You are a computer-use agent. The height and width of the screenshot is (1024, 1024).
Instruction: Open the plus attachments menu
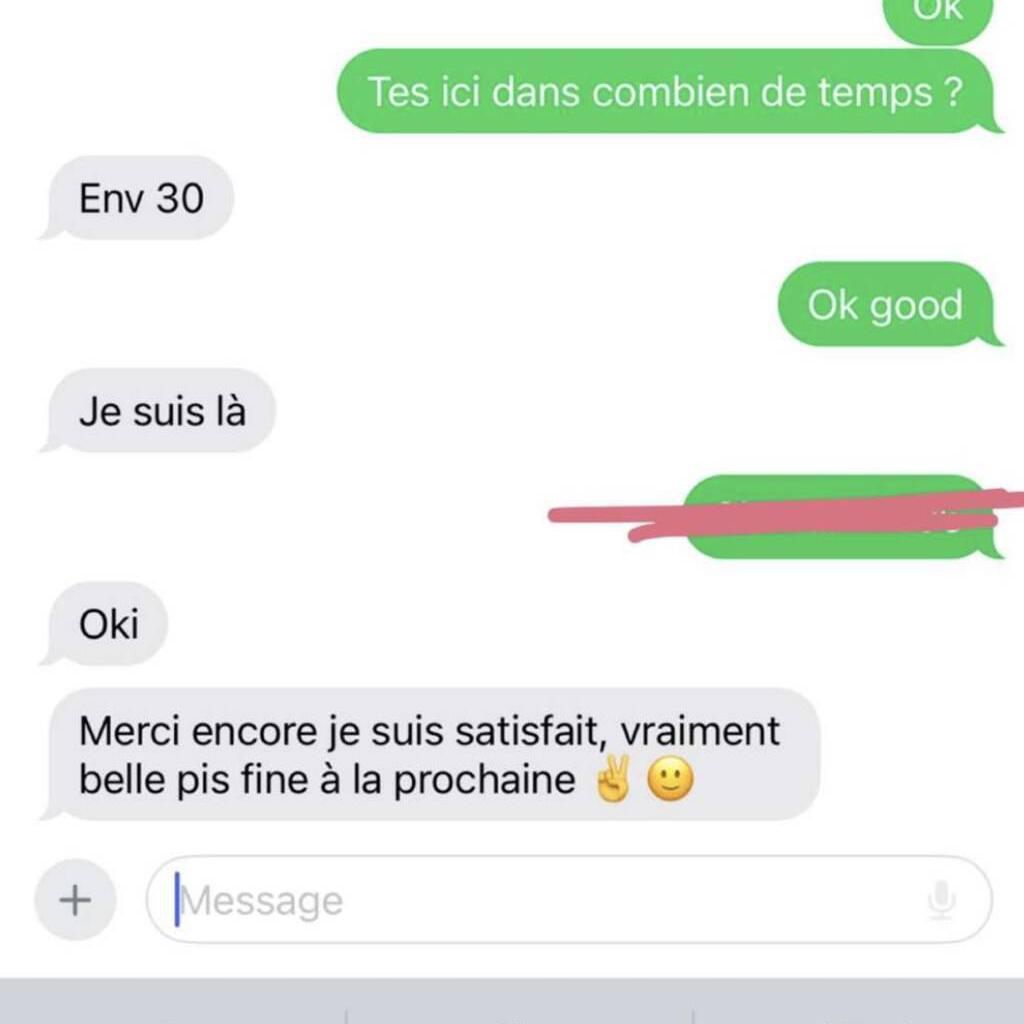click(x=75, y=900)
